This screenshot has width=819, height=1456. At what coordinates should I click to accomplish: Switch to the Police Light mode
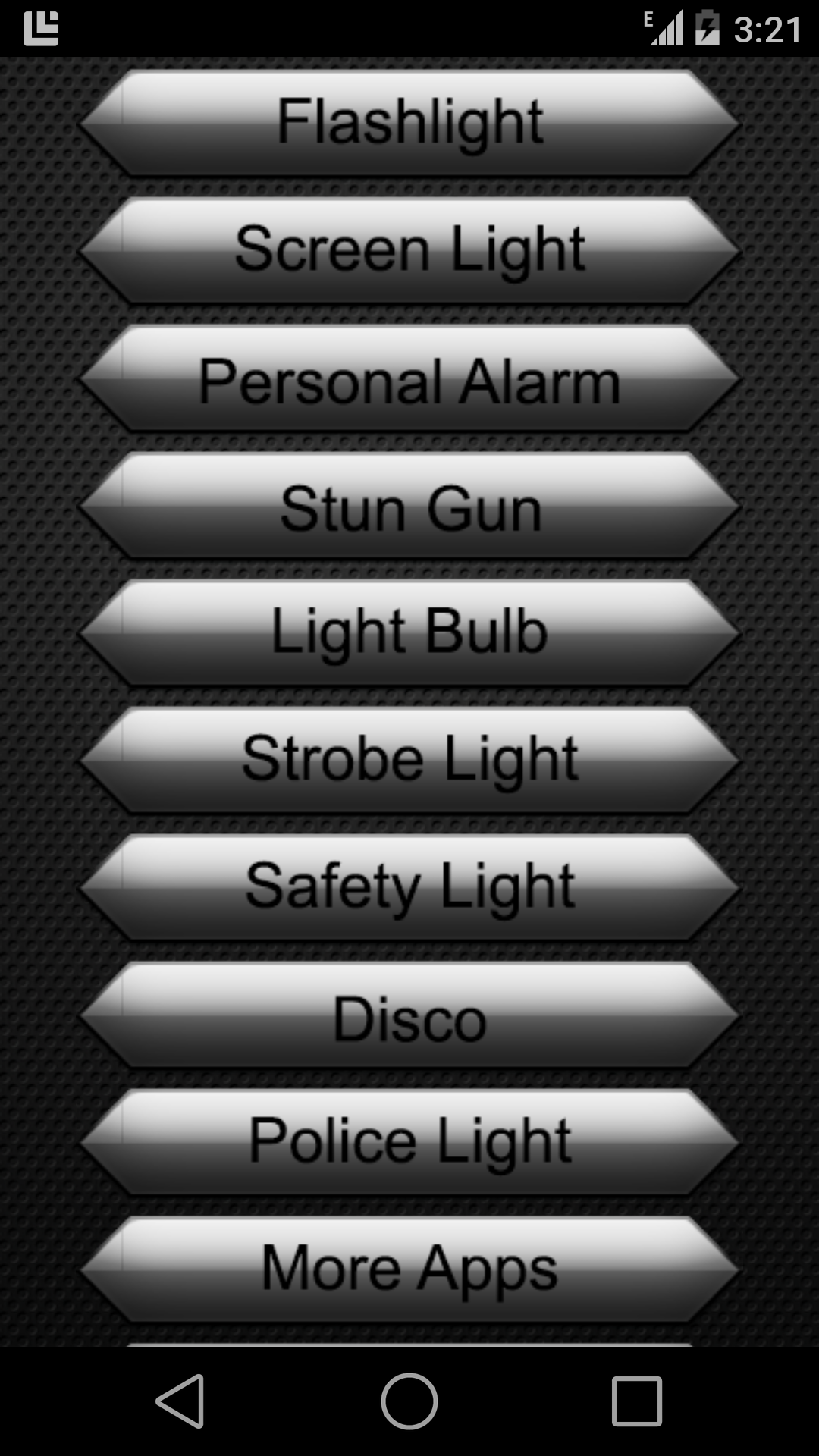409,1141
